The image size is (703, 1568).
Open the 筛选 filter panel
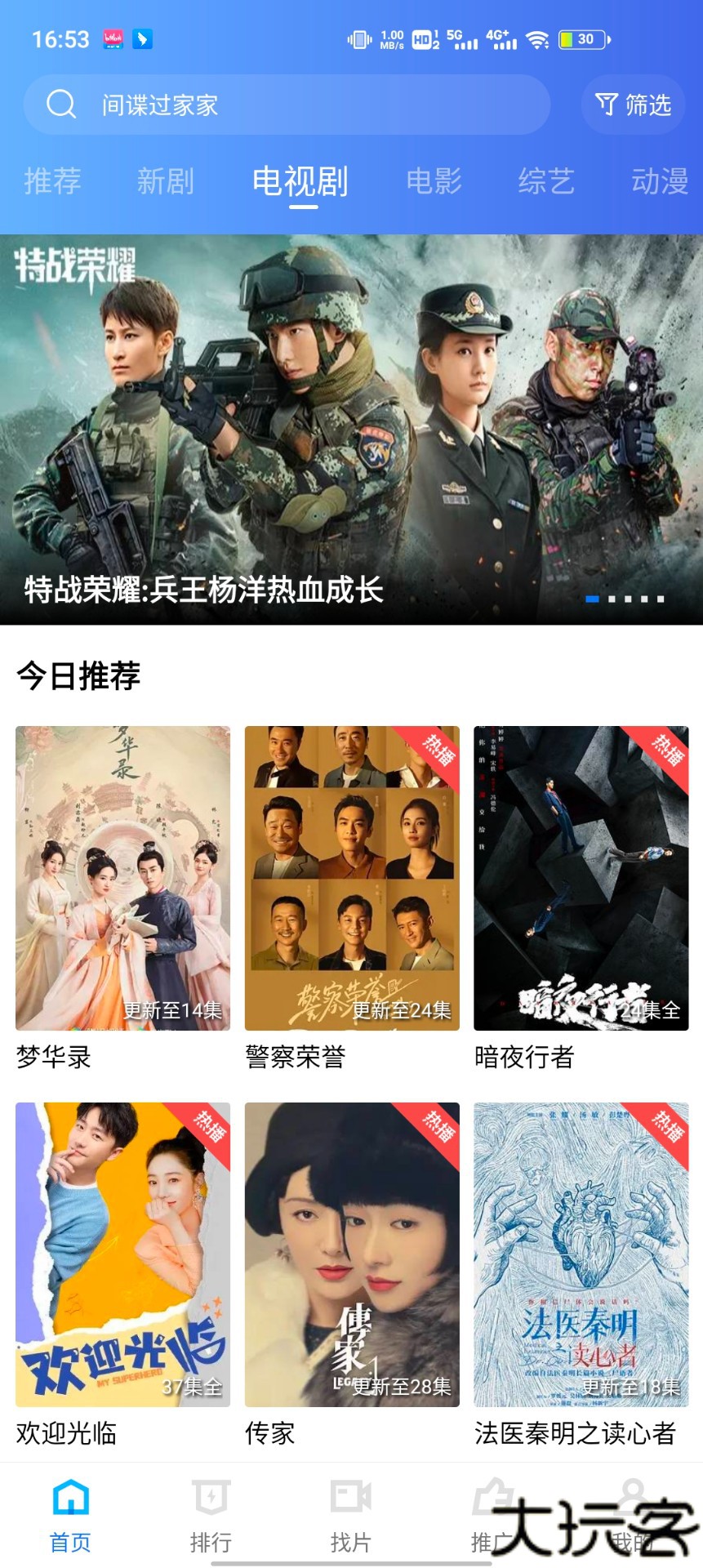(x=632, y=105)
